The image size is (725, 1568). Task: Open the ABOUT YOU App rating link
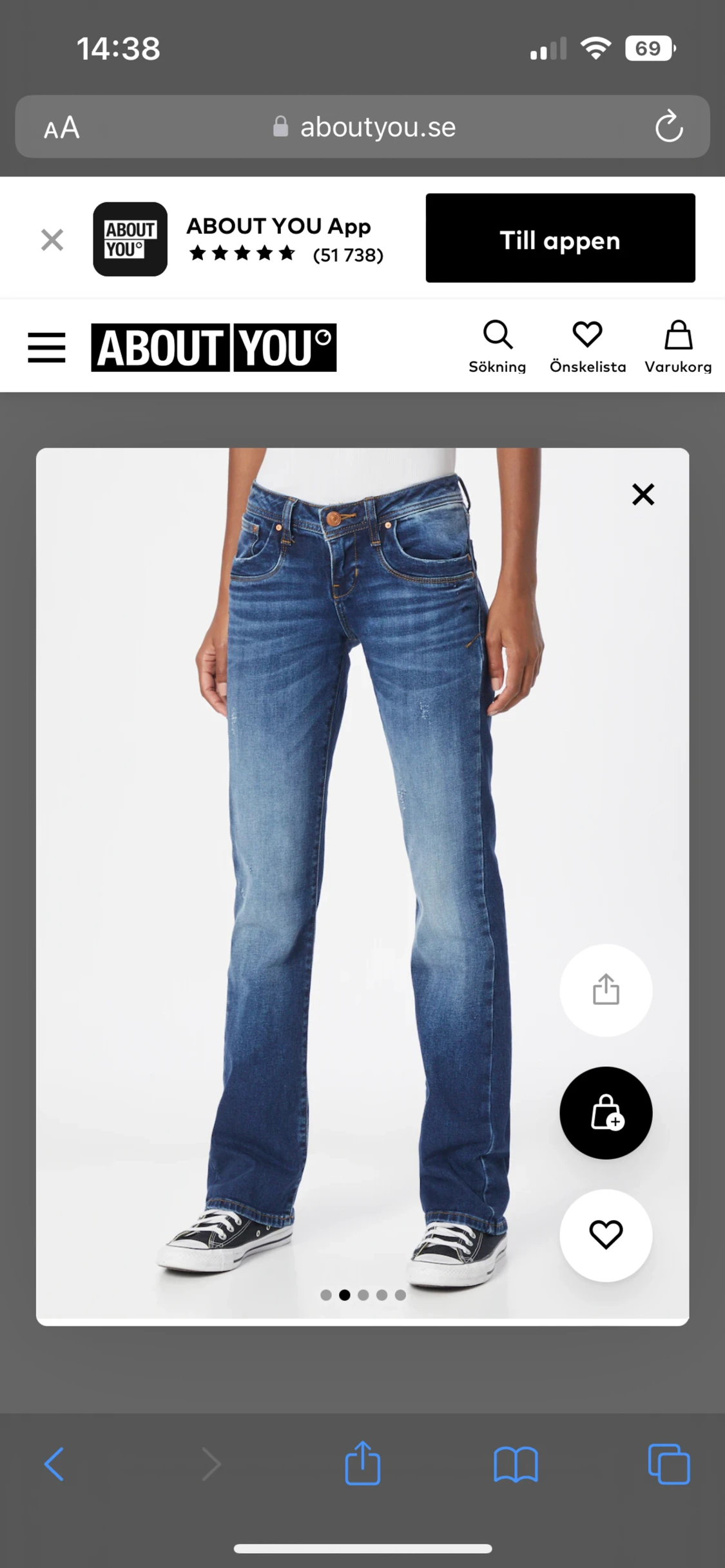pyautogui.click(x=284, y=254)
